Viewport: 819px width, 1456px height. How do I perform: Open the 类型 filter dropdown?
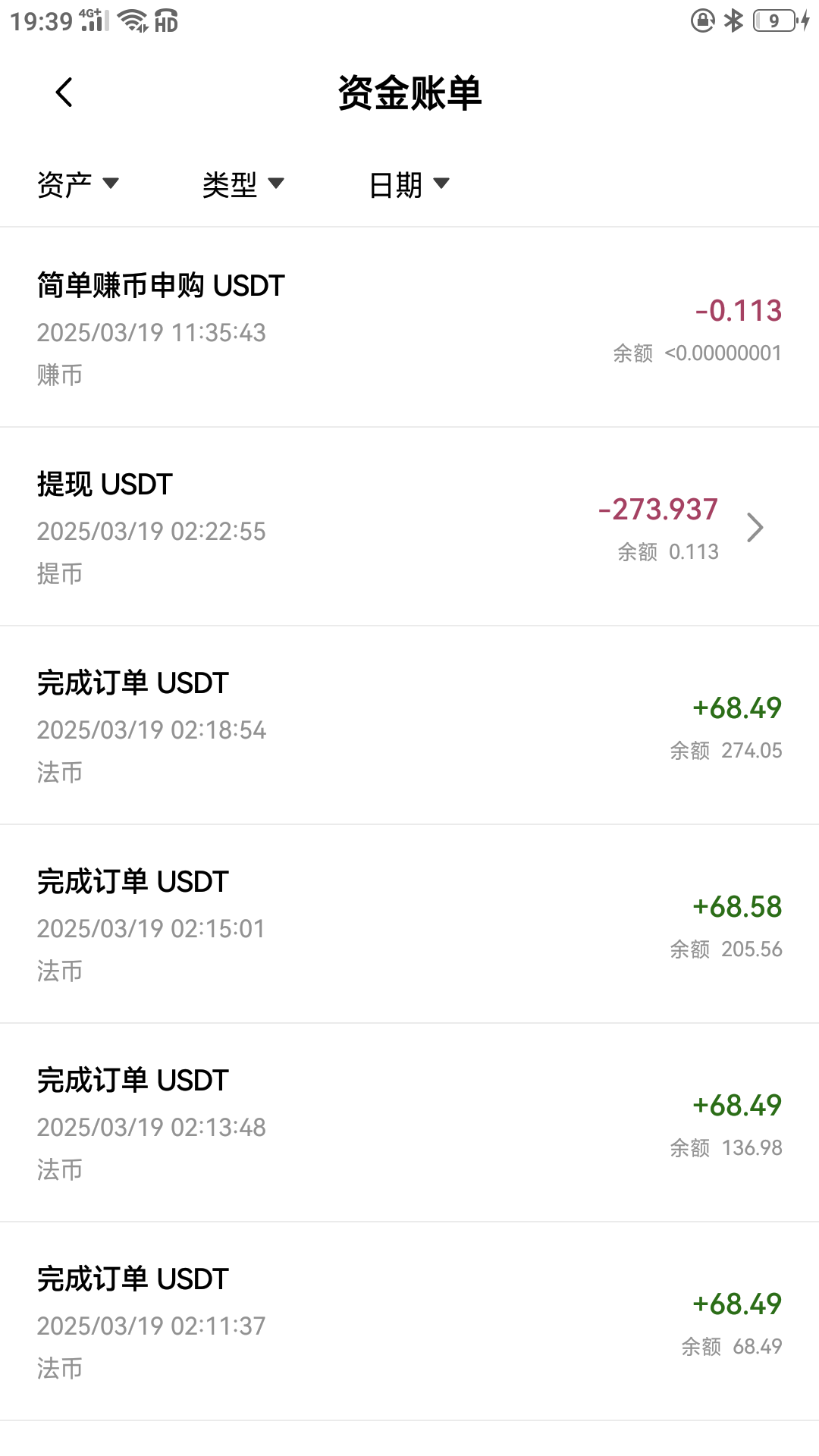(243, 184)
